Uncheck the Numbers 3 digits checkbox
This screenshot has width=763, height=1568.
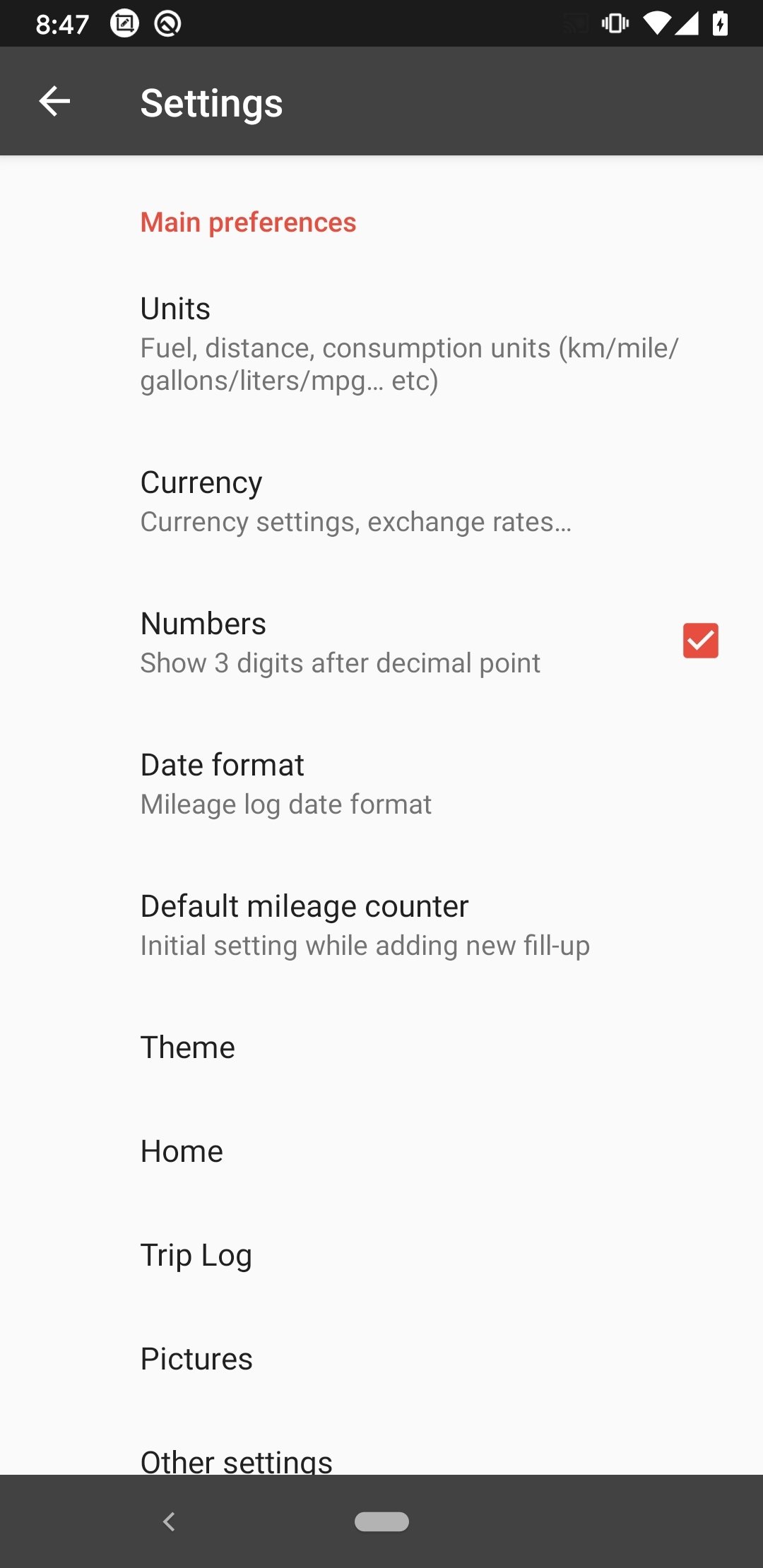point(700,641)
